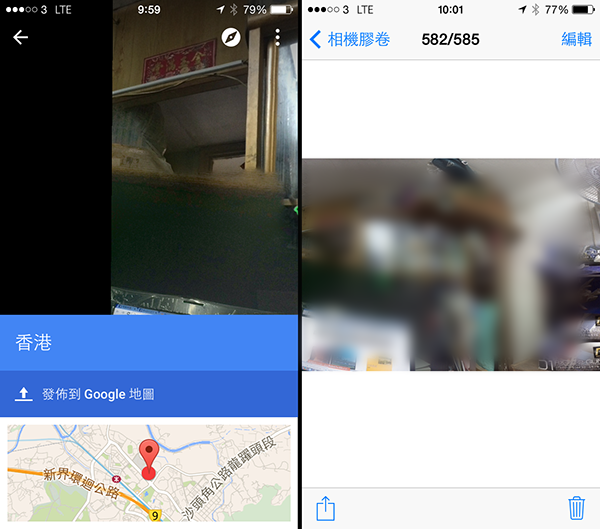Screen dimensions: 600x529
Task: Tap 發佈到 Google 地圖 to publish
Action: (98, 394)
